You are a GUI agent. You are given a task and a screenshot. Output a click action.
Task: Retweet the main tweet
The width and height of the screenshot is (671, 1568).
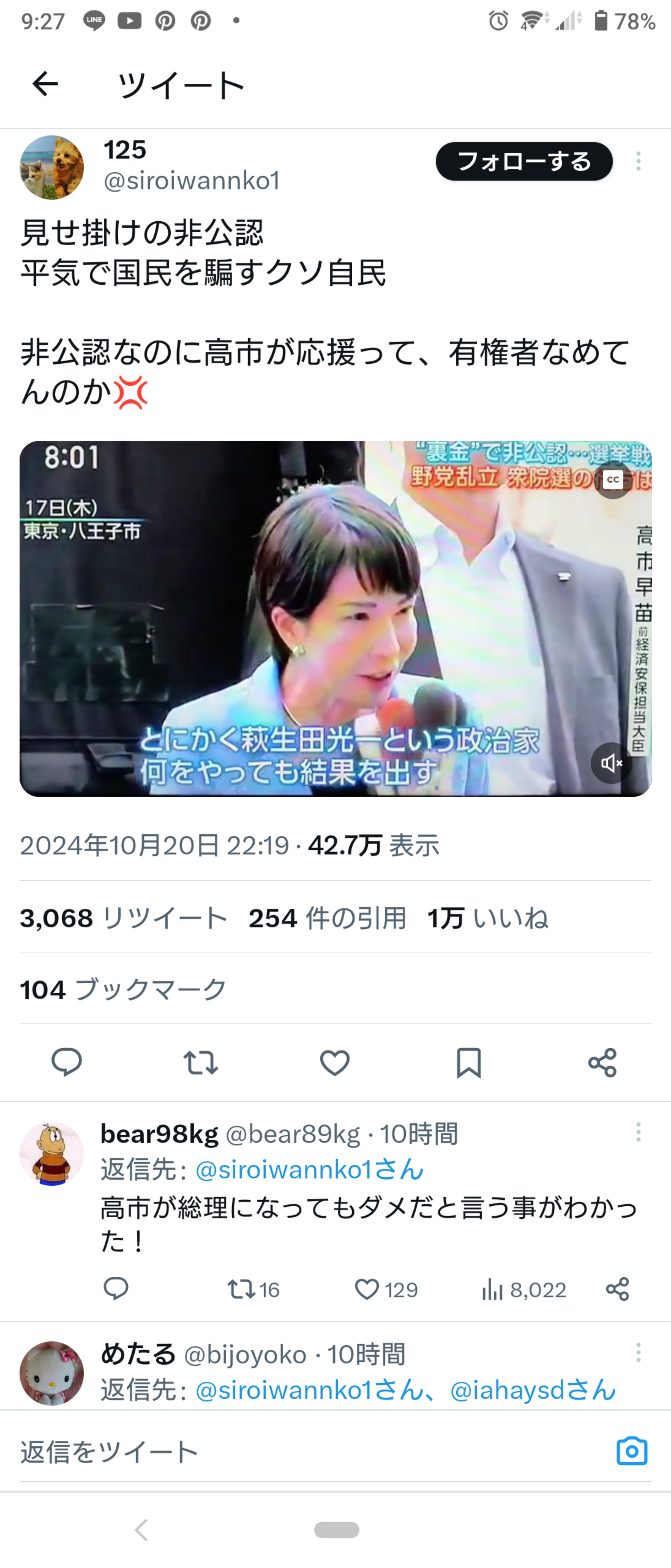pyautogui.click(x=201, y=1063)
